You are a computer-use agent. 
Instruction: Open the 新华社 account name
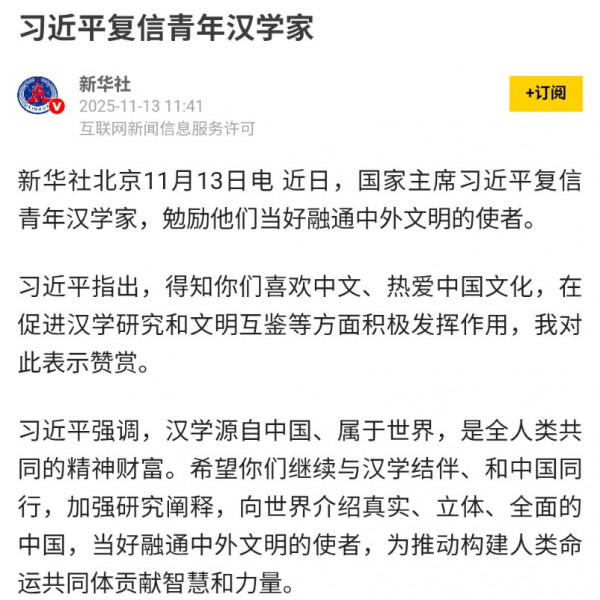[x=104, y=84]
